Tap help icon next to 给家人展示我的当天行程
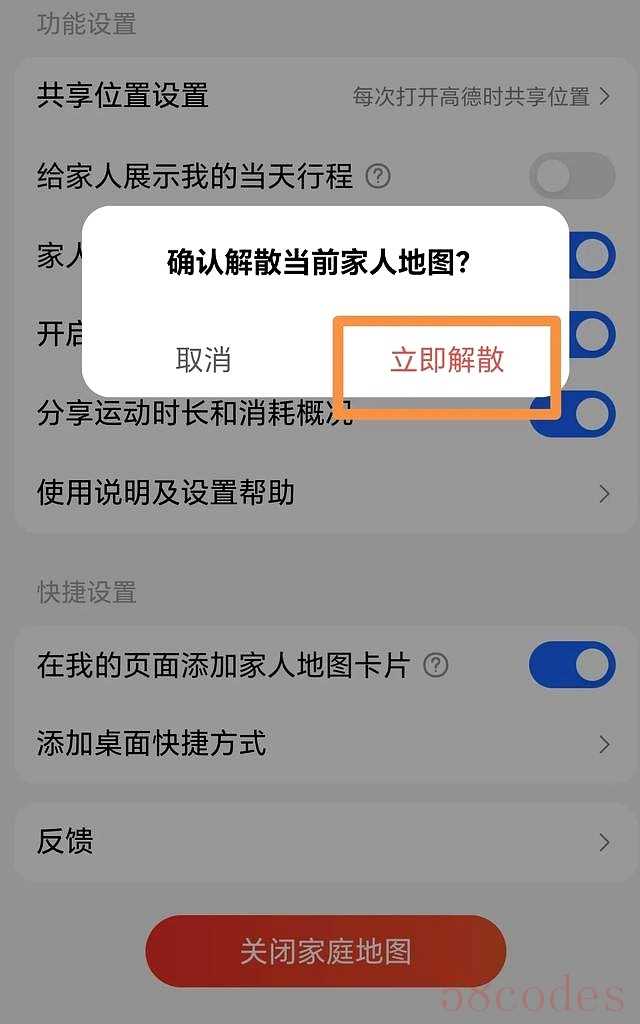640x1024 pixels. pyautogui.click(x=378, y=177)
